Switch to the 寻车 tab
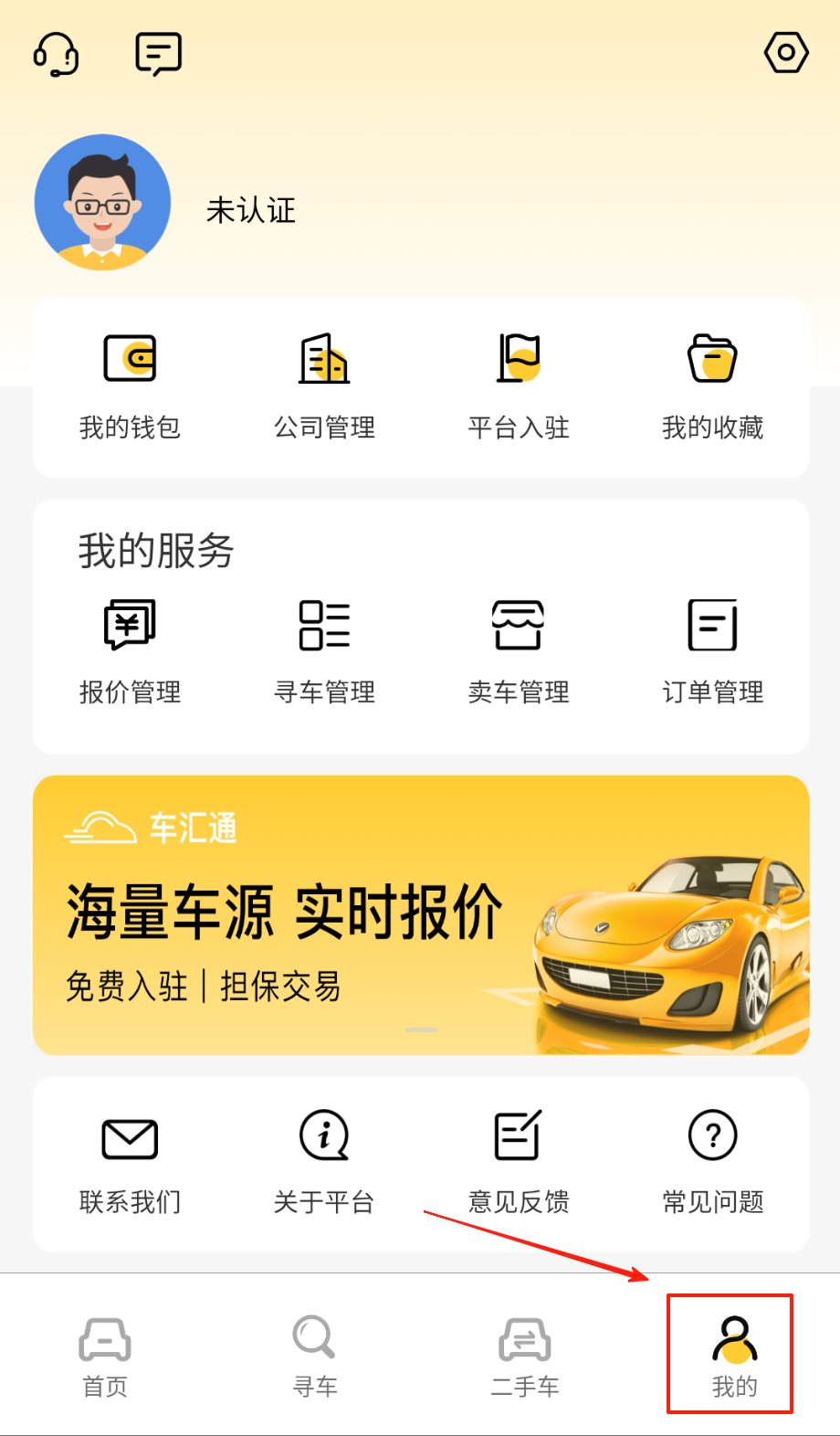Viewport: 840px width, 1436px height. pos(315,1357)
